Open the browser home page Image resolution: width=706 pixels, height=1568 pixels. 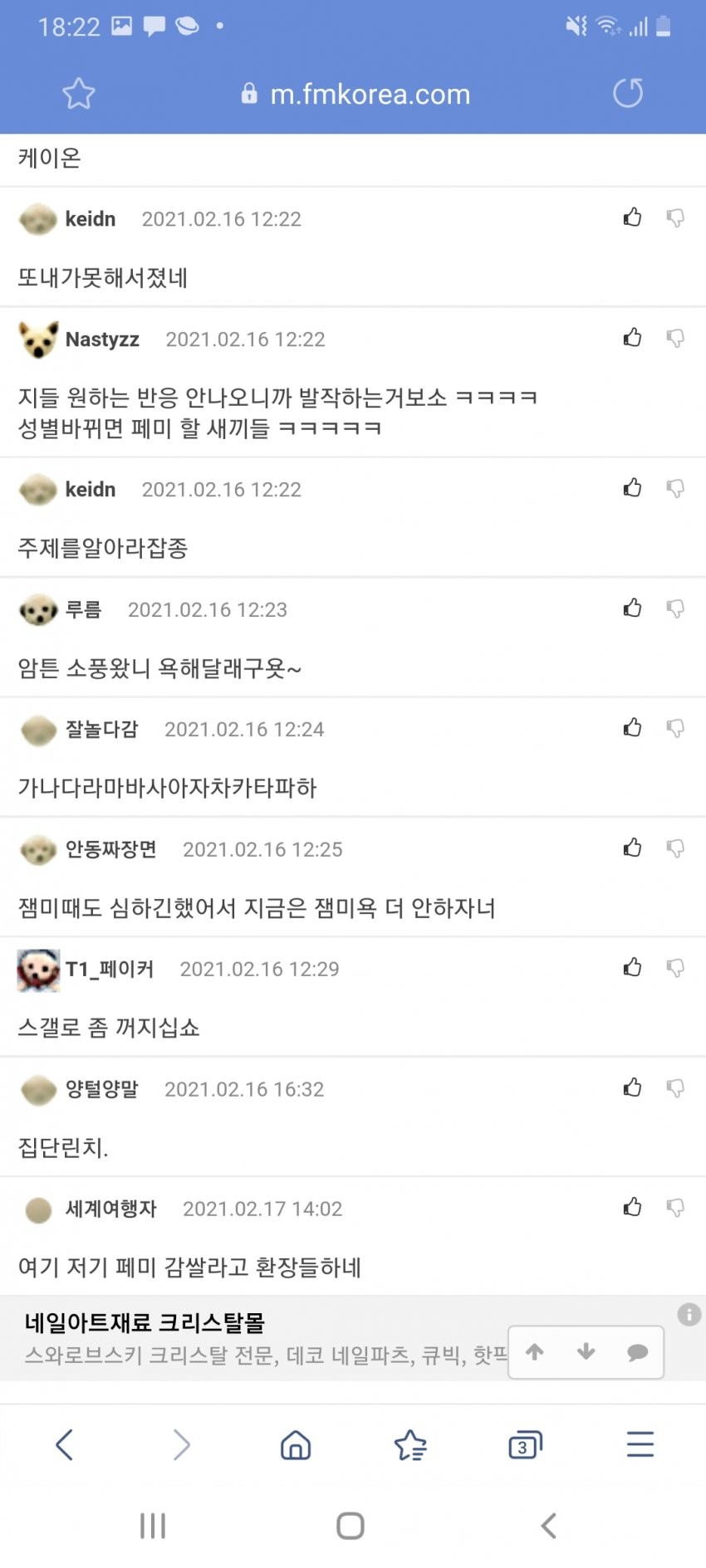296,1445
